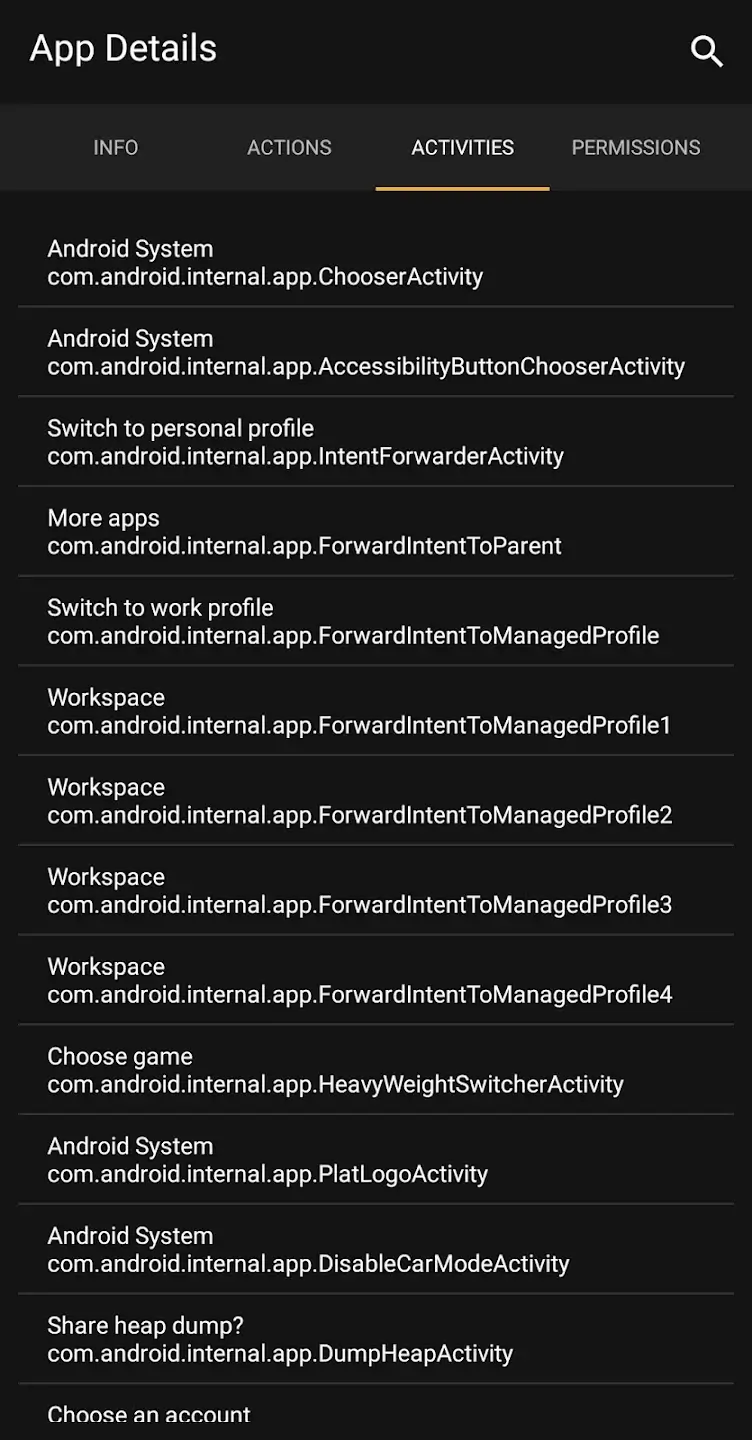Select Workspace ForwardIntentToManagedProfile1 row
This screenshot has width=752, height=1440.
click(x=375, y=711)
